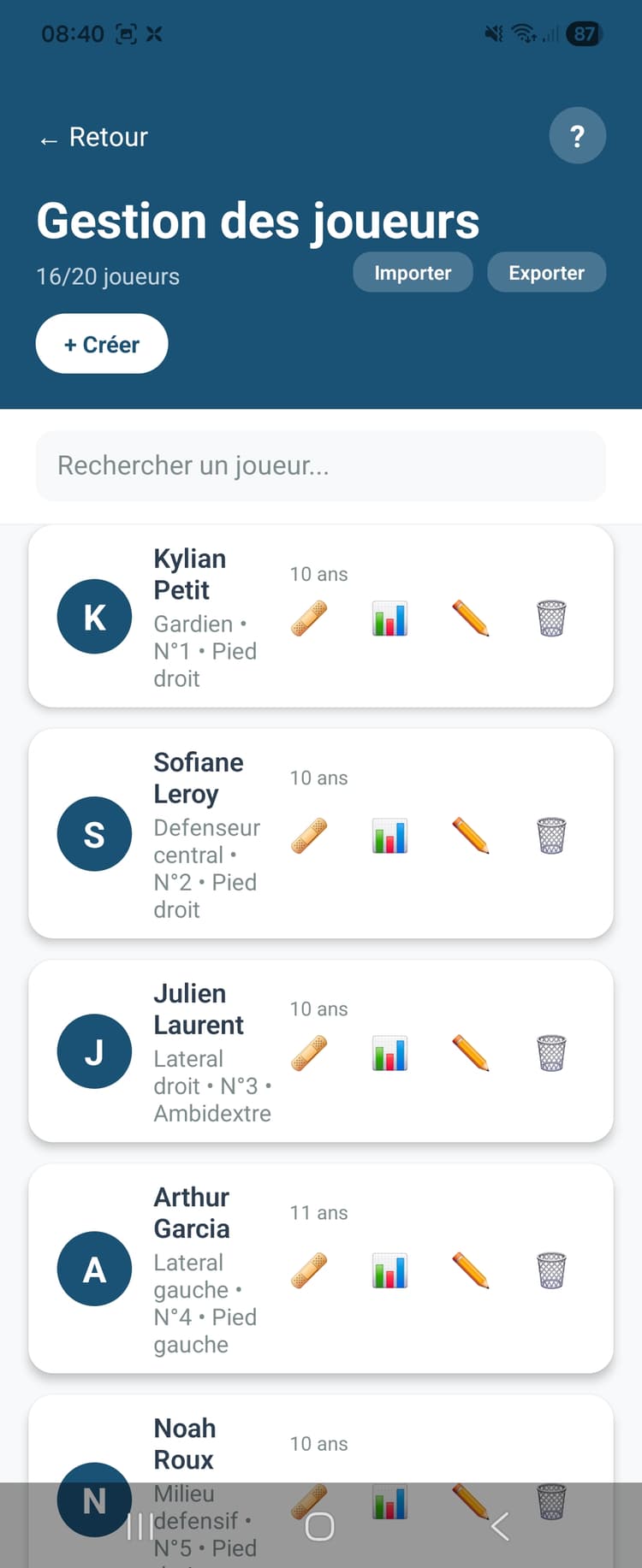The width and height of the screenshot is (642, 1568).
Task: Go back with the Retour link
Action: (92, 137)
